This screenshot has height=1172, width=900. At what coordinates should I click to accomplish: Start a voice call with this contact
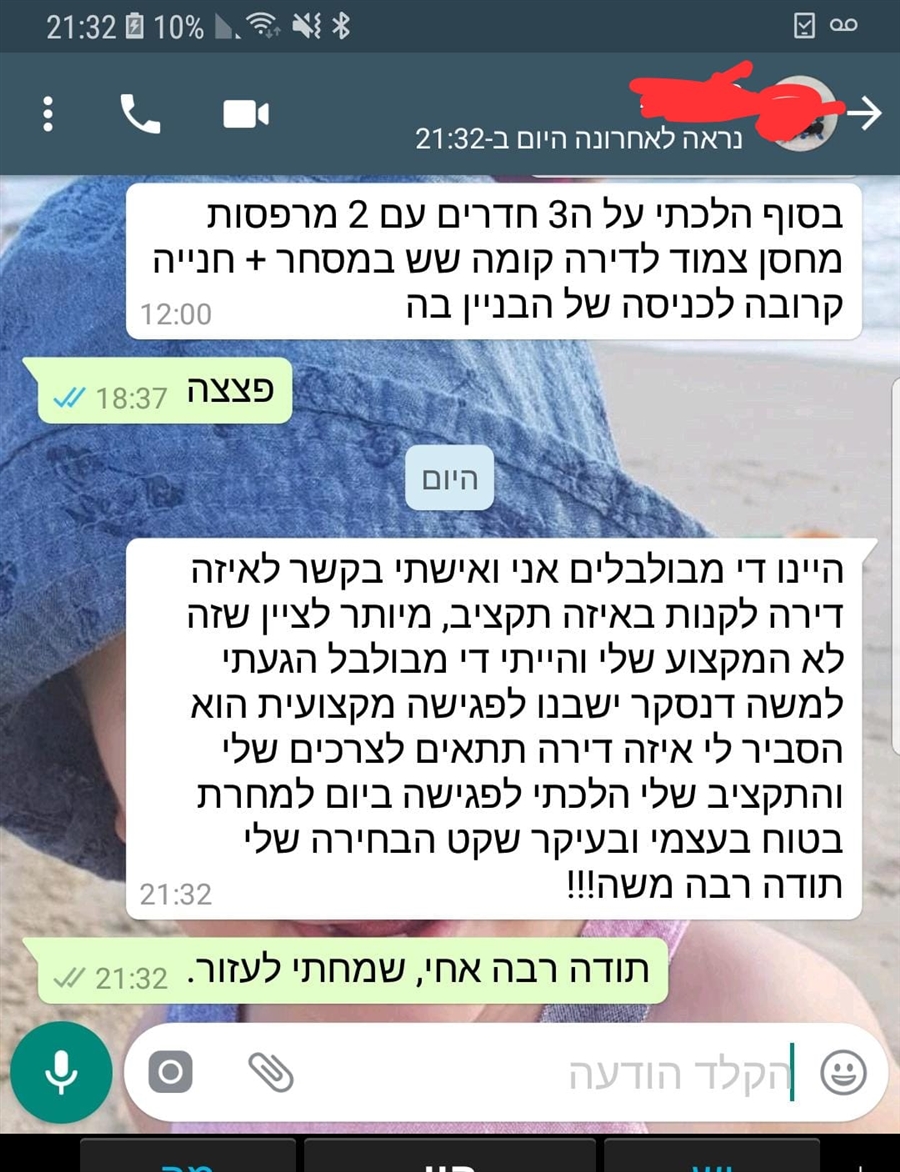[x=140, y=114]
